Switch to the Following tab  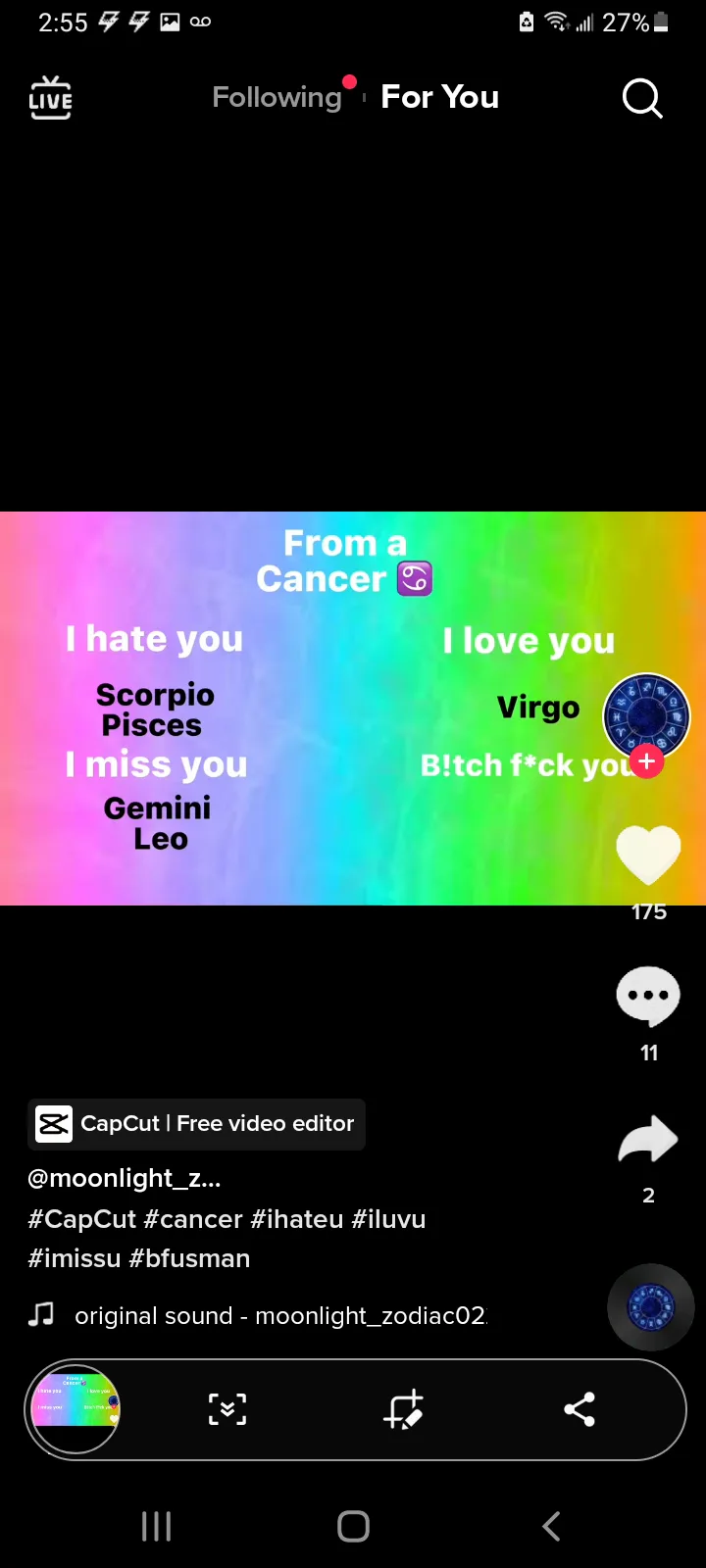277,97
